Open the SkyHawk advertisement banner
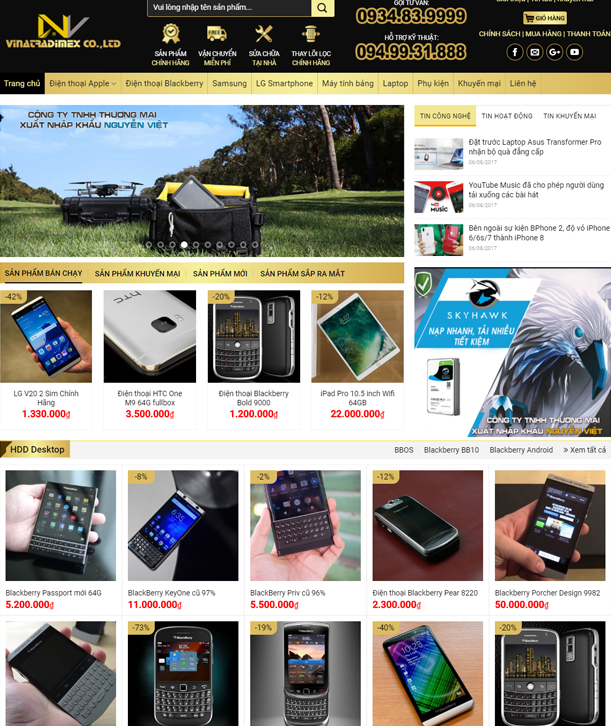 click(x=512, y=352)
